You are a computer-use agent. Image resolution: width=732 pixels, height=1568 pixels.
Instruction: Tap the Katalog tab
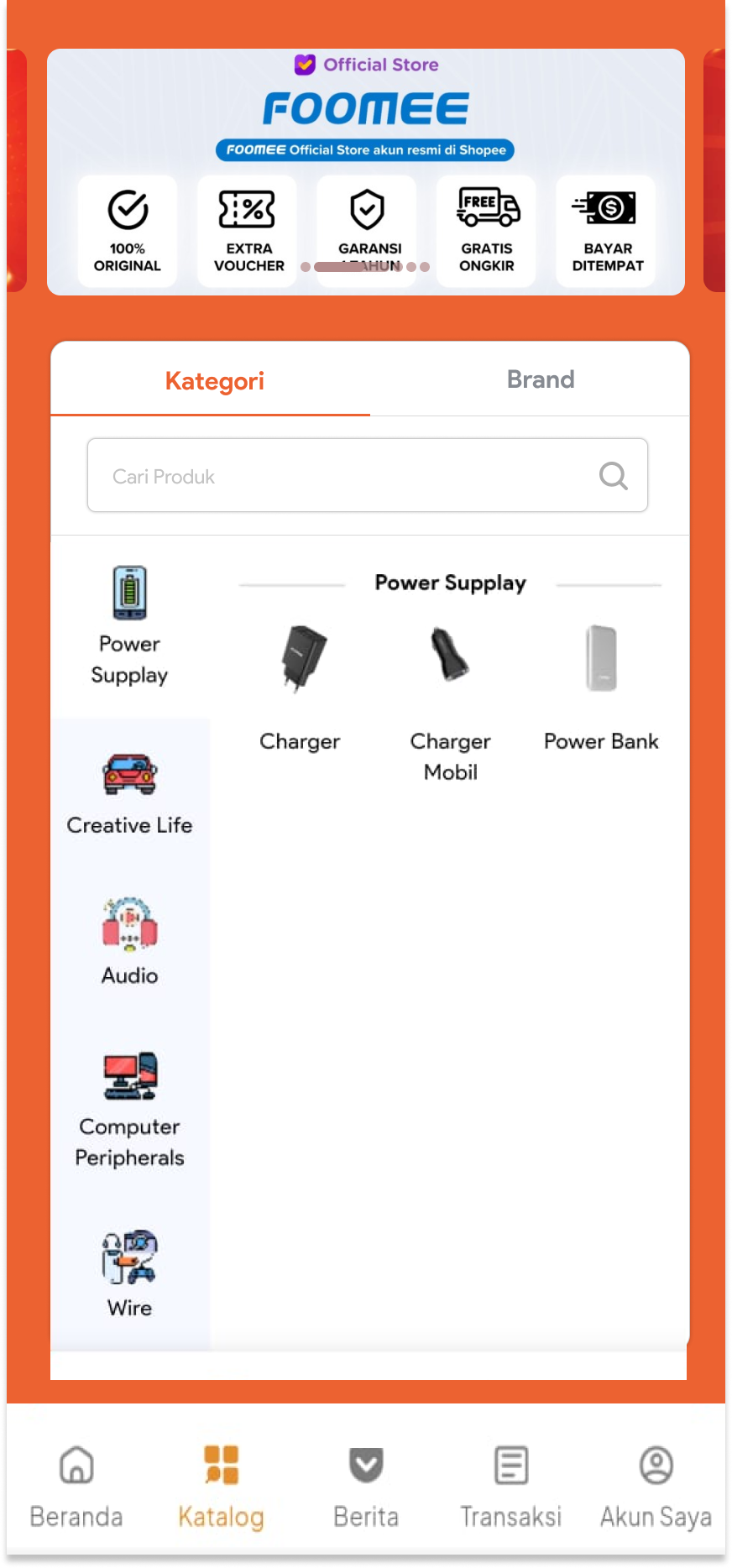click(222, 1486)
